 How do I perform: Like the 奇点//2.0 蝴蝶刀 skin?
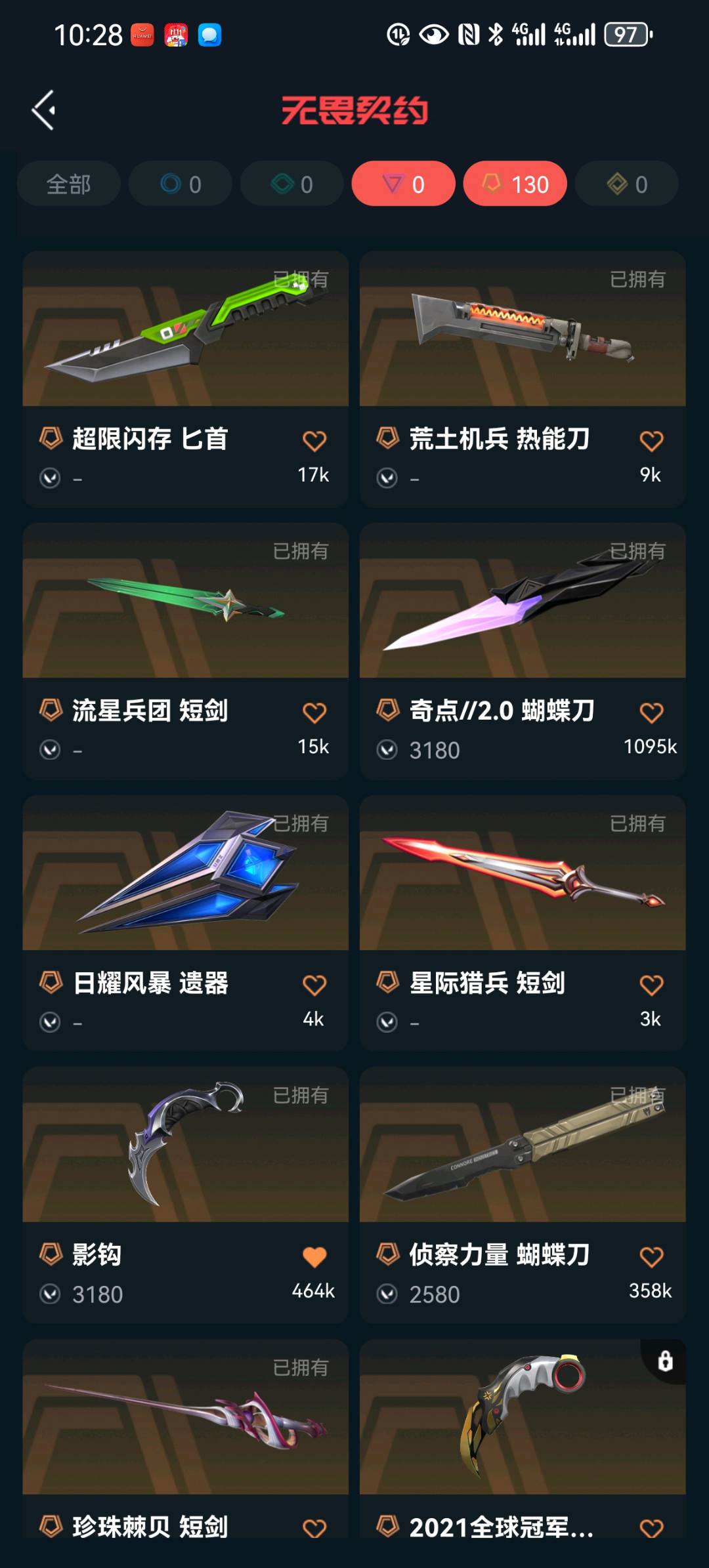coord(651,713)
